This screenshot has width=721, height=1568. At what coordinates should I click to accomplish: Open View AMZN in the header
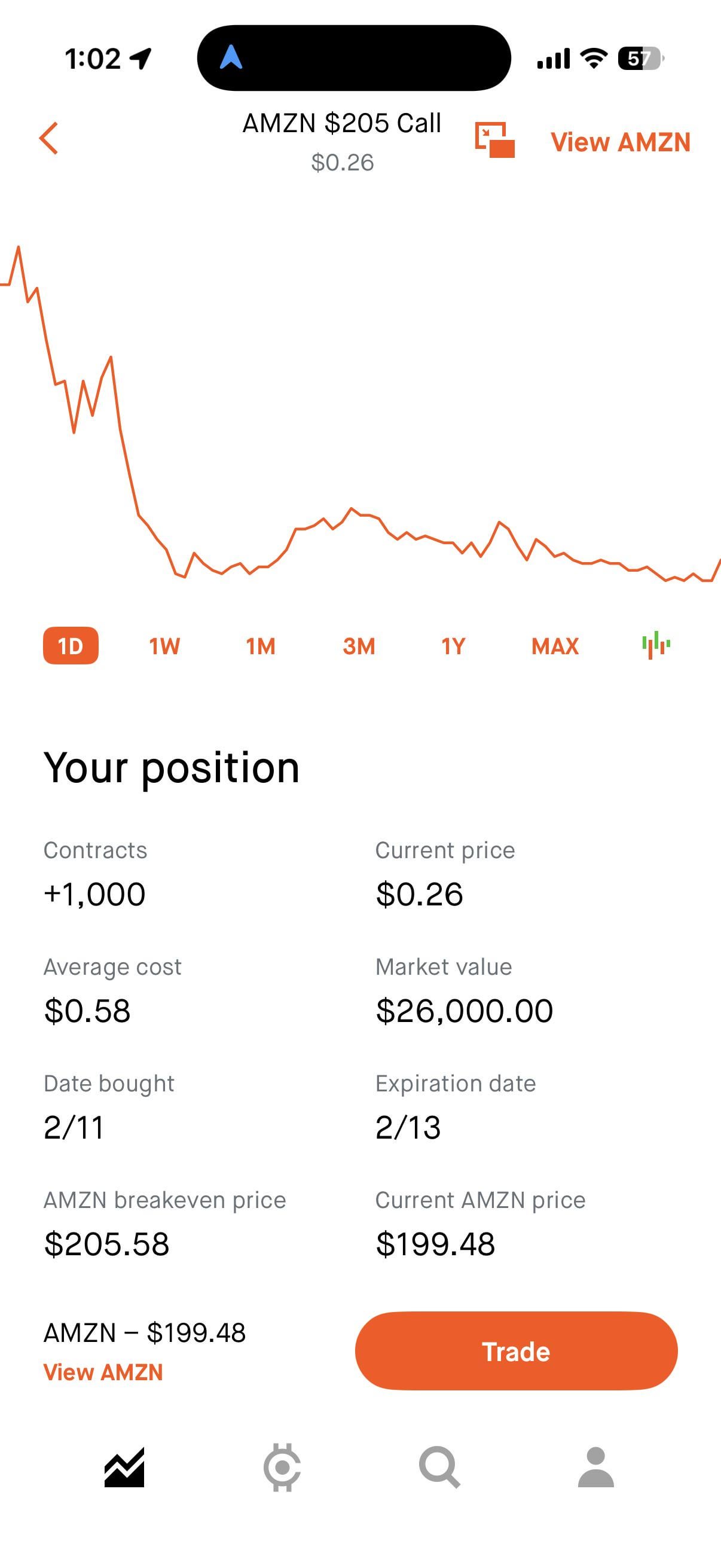(x=620, y=142)
